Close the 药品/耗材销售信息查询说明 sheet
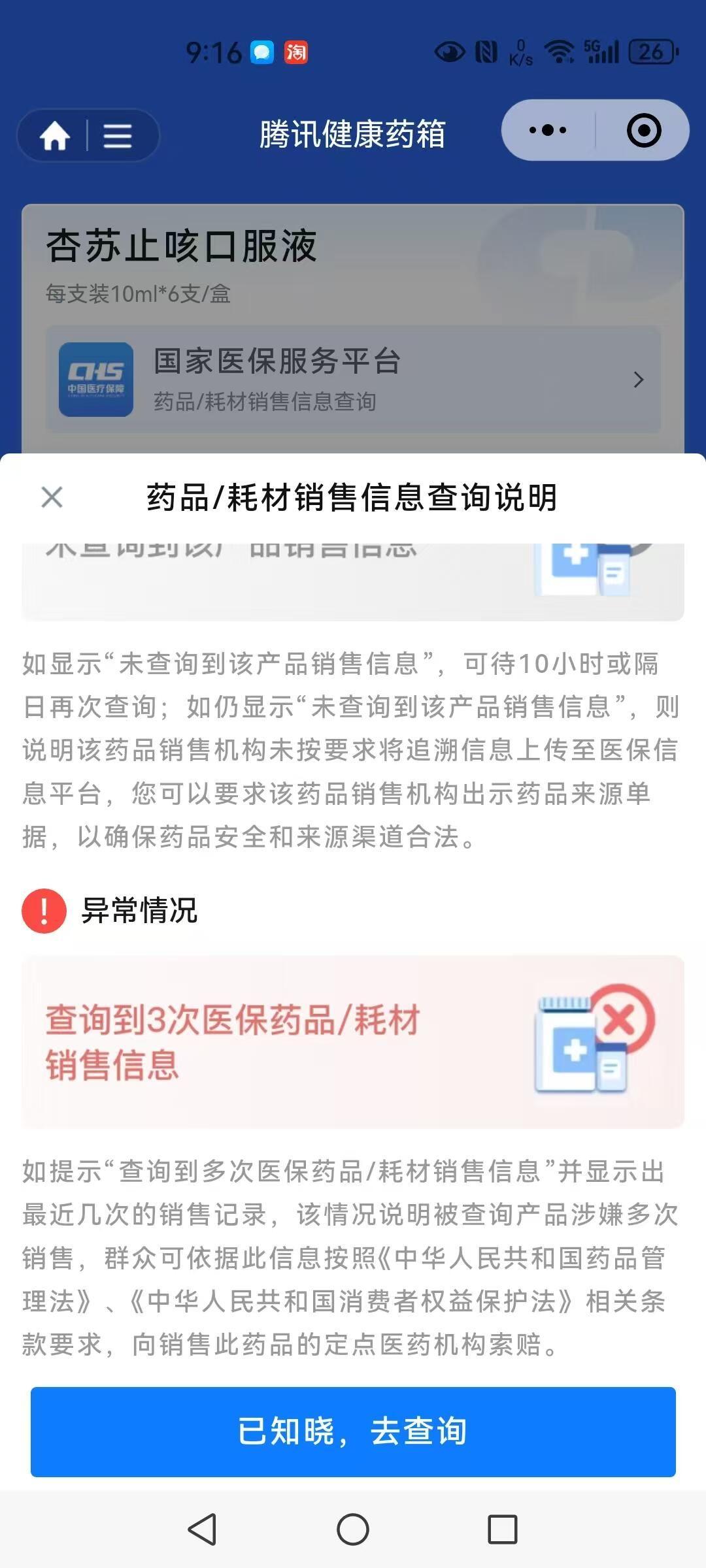This screenshot has width=706, height=1568. (52, 497)
